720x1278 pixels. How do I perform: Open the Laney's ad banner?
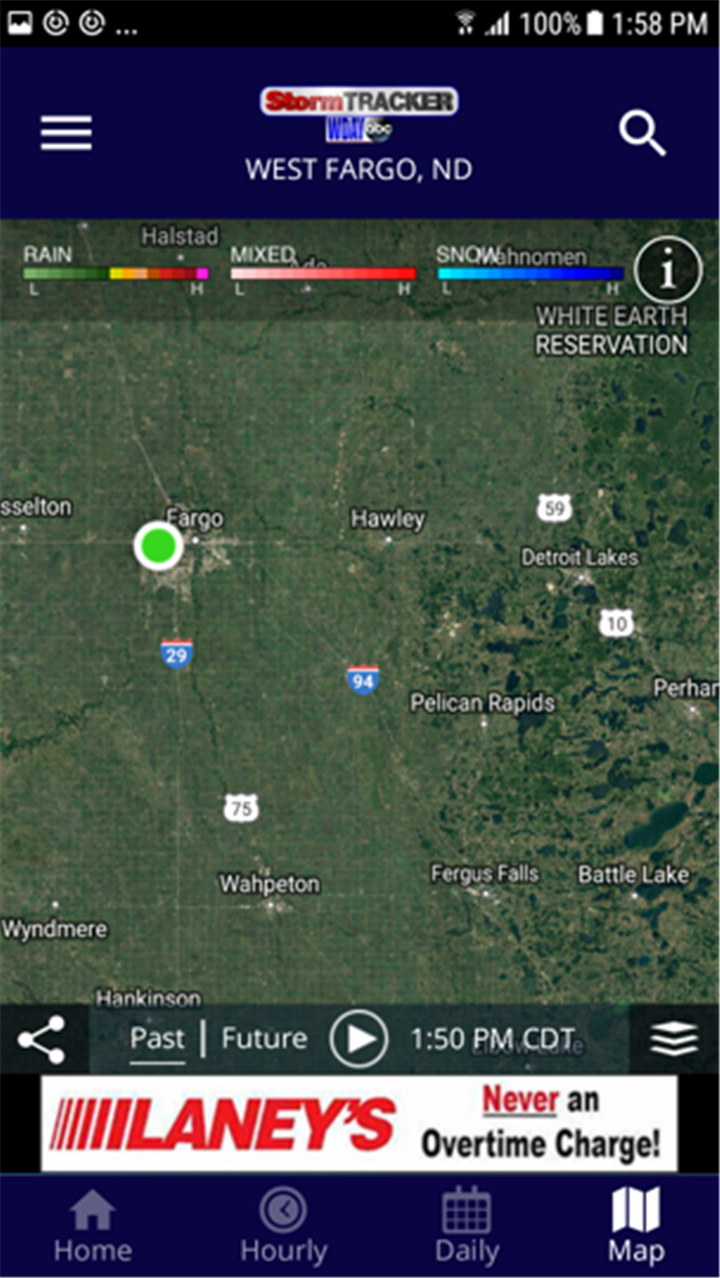click(359, 1123)
